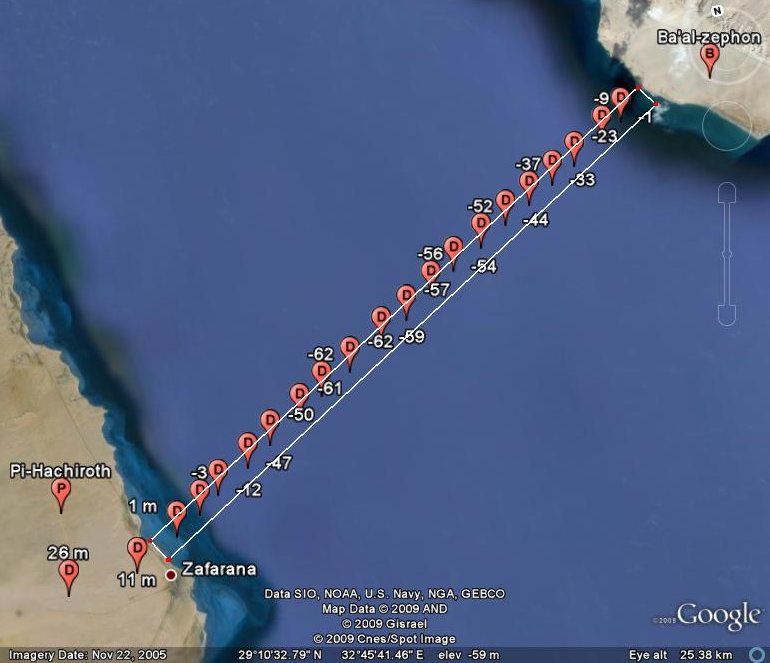Open the -62 depth placemark pin
The height and width of the screenshot is (663, 770).
[350, 349]
